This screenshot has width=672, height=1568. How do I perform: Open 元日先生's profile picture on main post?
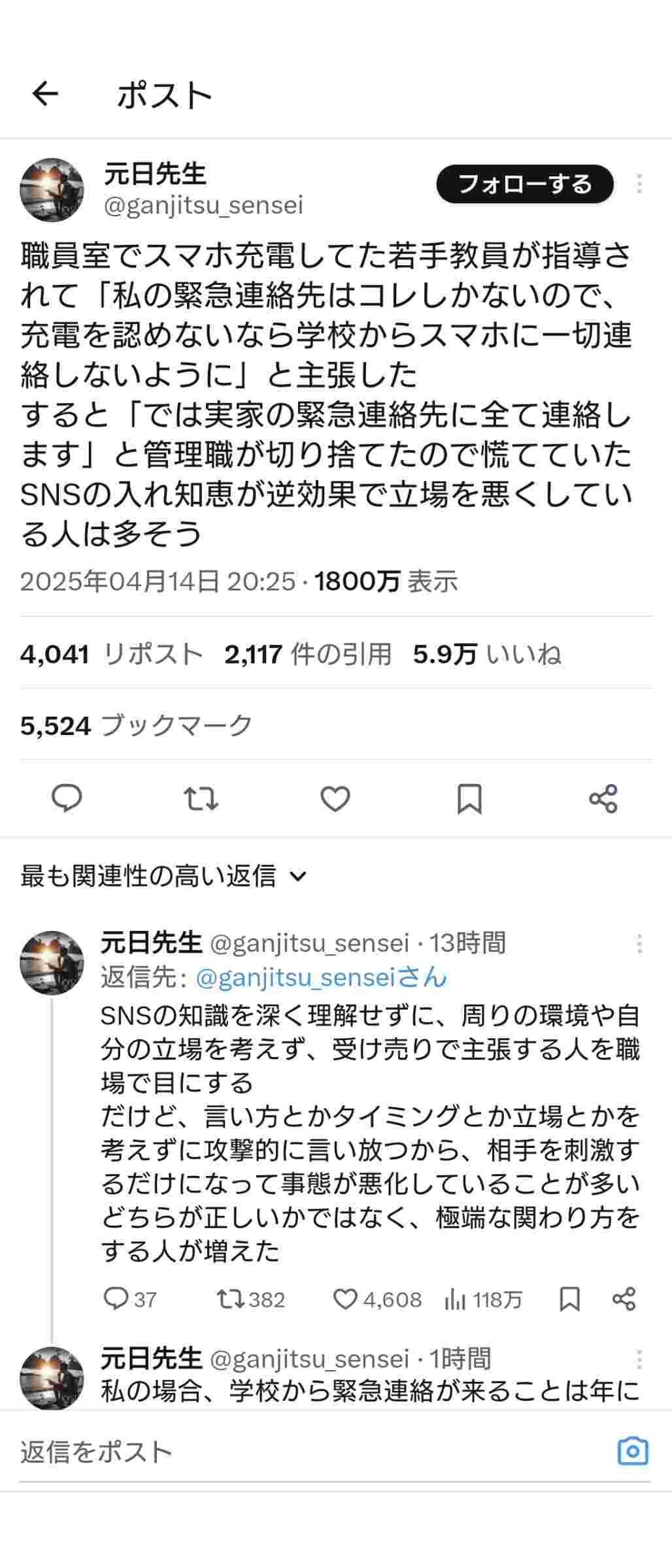(x=52, y=189)
